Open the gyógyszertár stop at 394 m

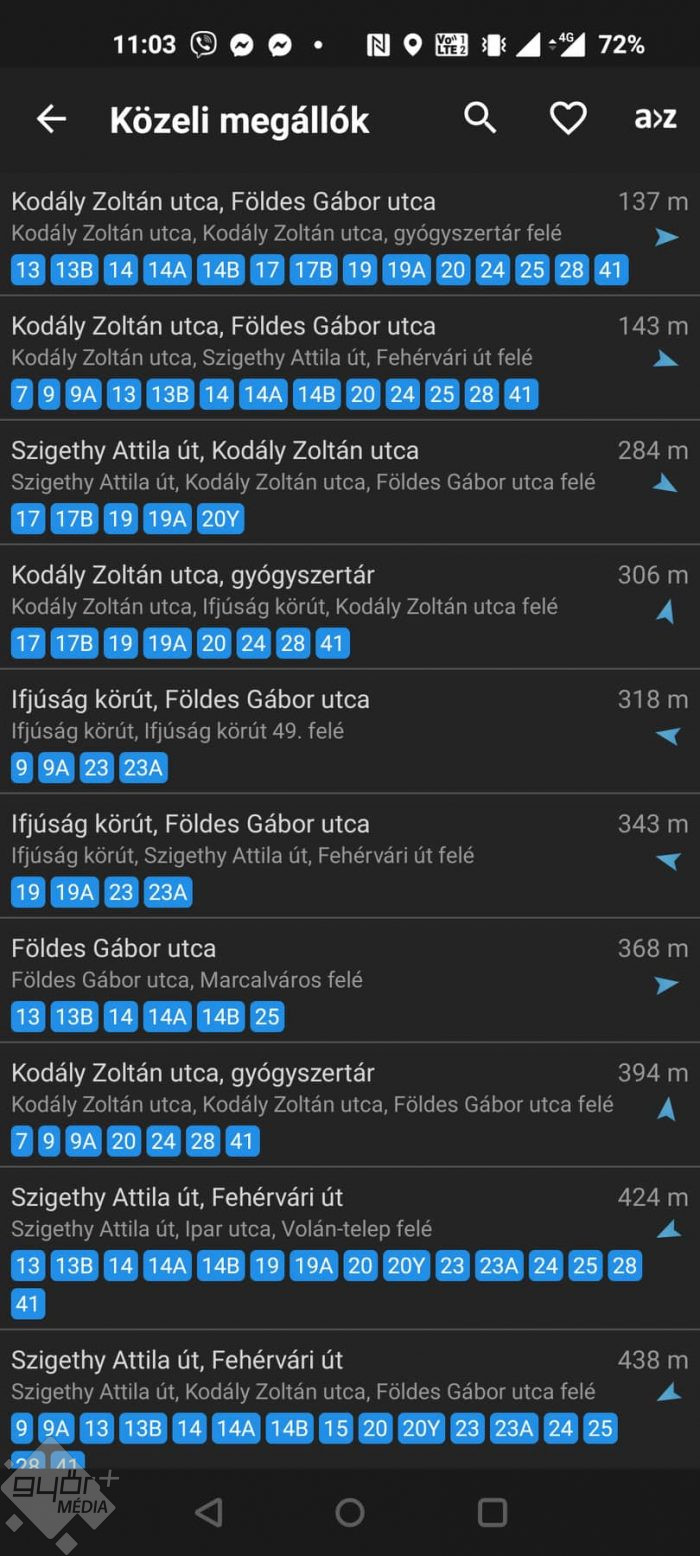[x=300, y=1088]
